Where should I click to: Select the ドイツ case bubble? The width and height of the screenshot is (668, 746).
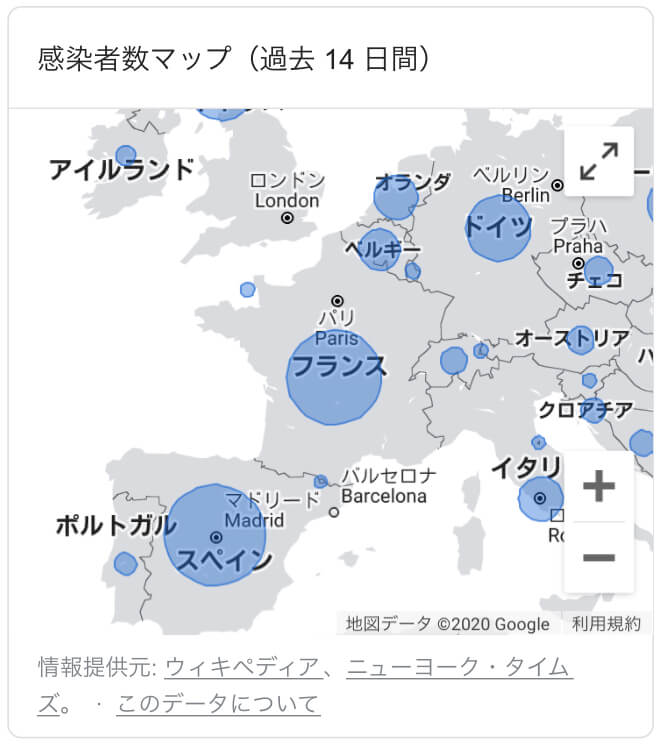pos(497,228)
